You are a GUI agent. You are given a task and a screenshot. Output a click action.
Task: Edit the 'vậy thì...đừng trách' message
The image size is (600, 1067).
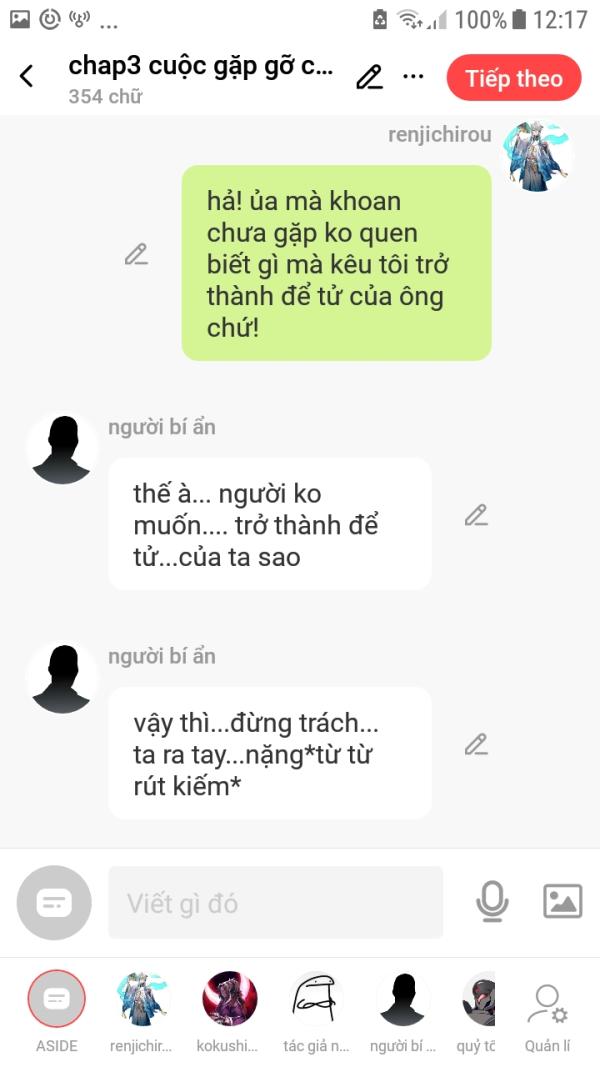tap(476, 744)
